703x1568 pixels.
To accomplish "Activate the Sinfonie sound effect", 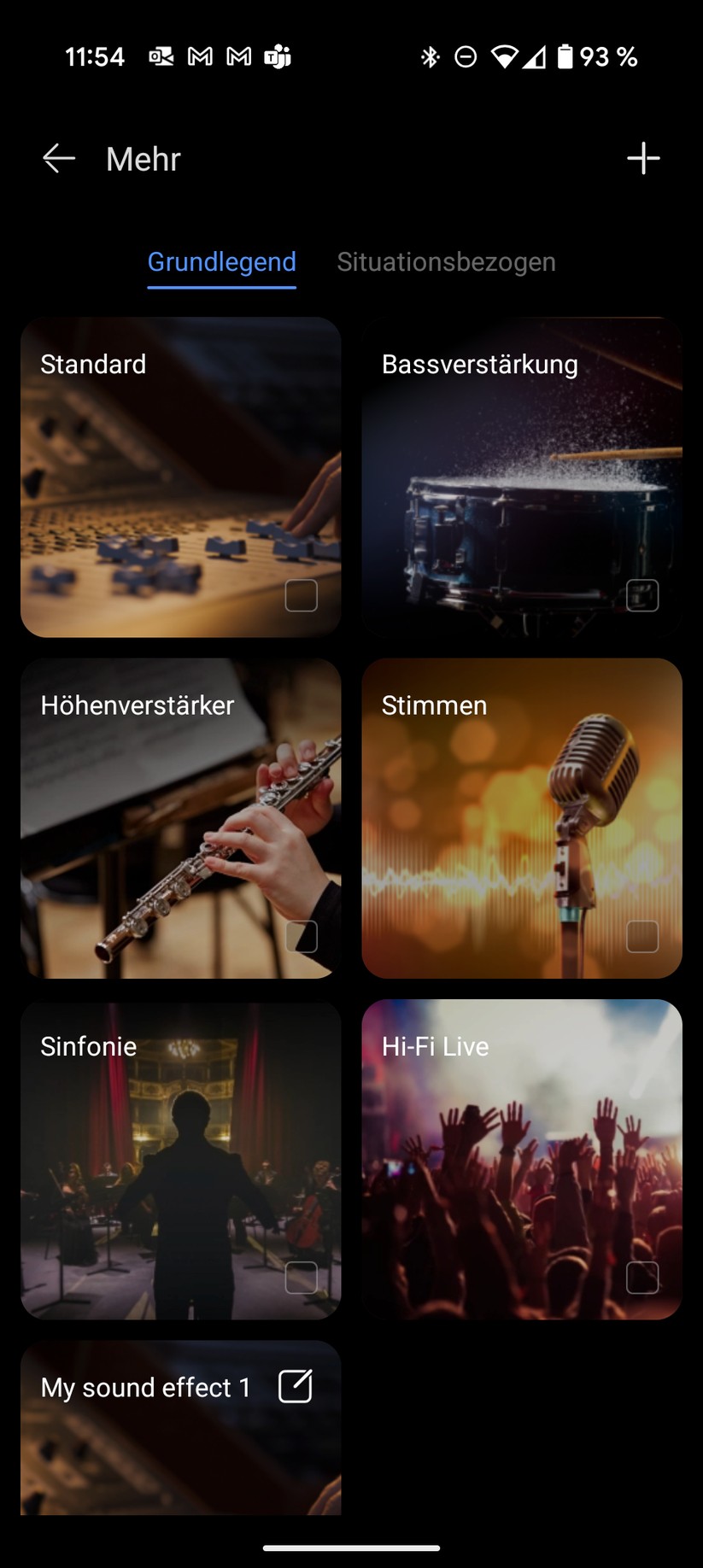I will coord(180,1159).
